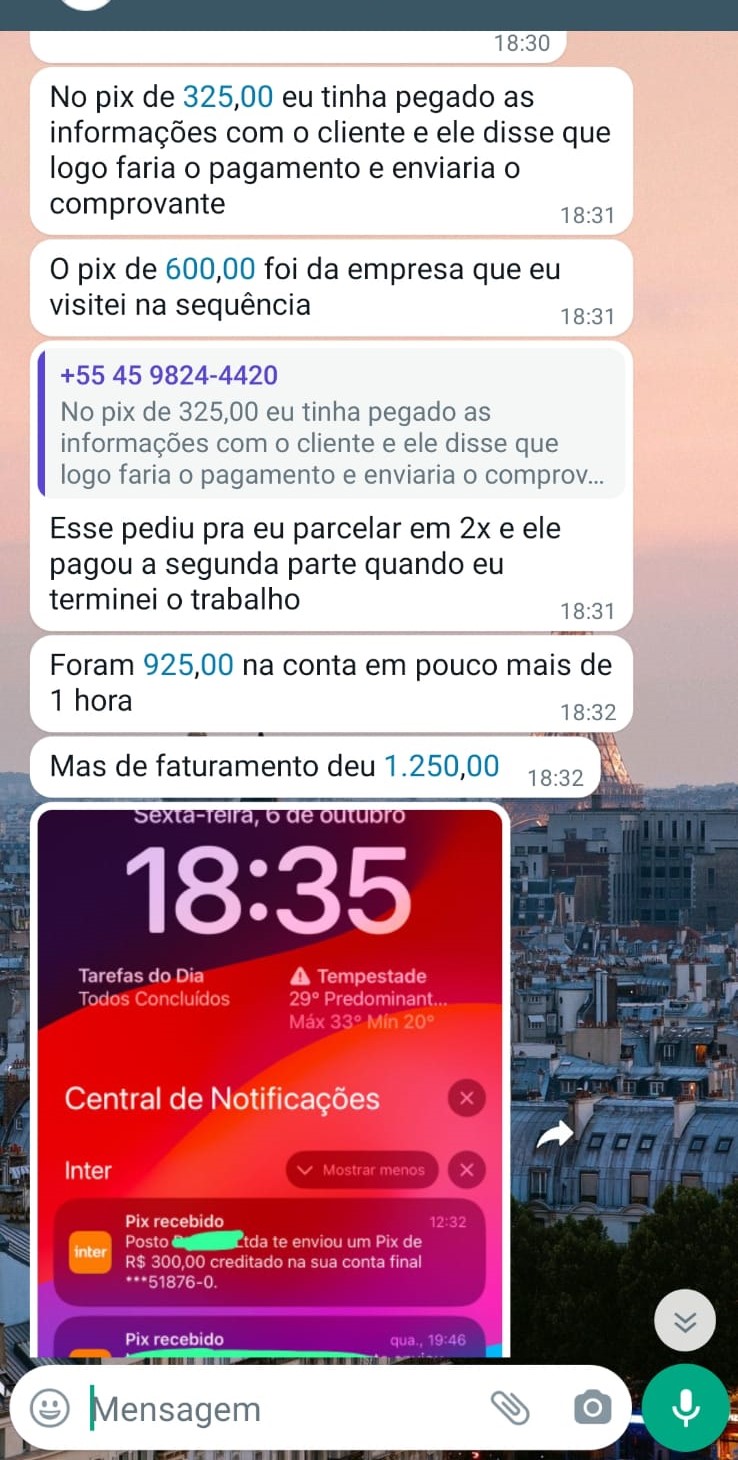Record a voice message with the microphone
The height and width of the screenshot is (1460, 738).
pyautogui.click(x=686, y=1408)
